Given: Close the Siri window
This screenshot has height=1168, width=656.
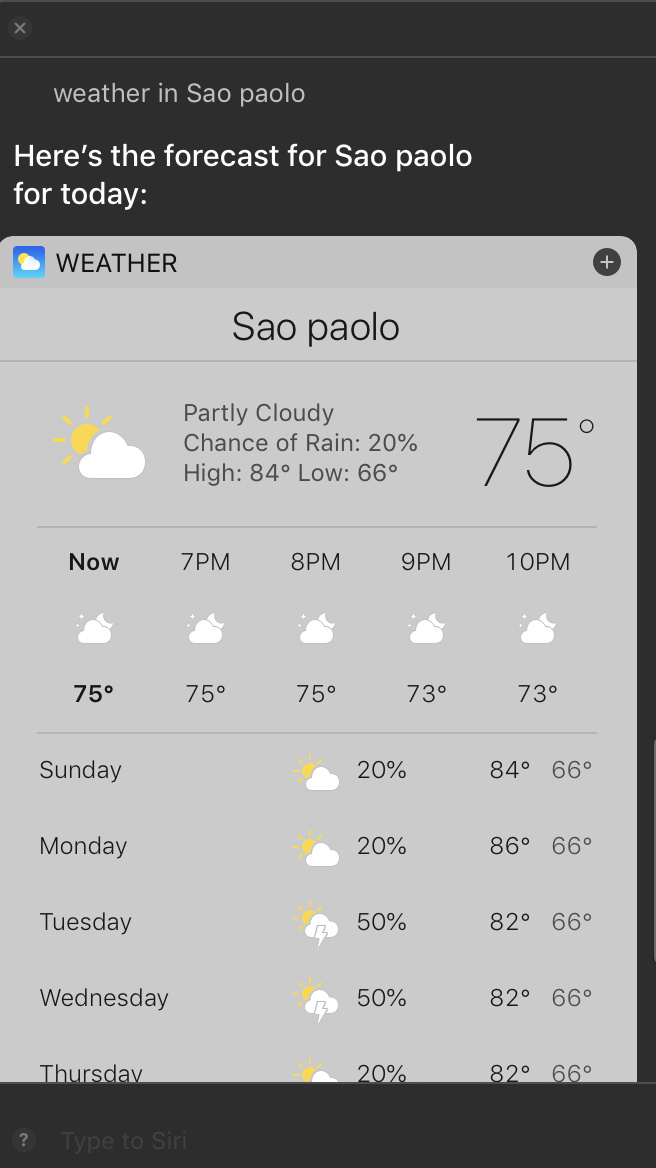Looking at the screenshot, I should [20, 28].
